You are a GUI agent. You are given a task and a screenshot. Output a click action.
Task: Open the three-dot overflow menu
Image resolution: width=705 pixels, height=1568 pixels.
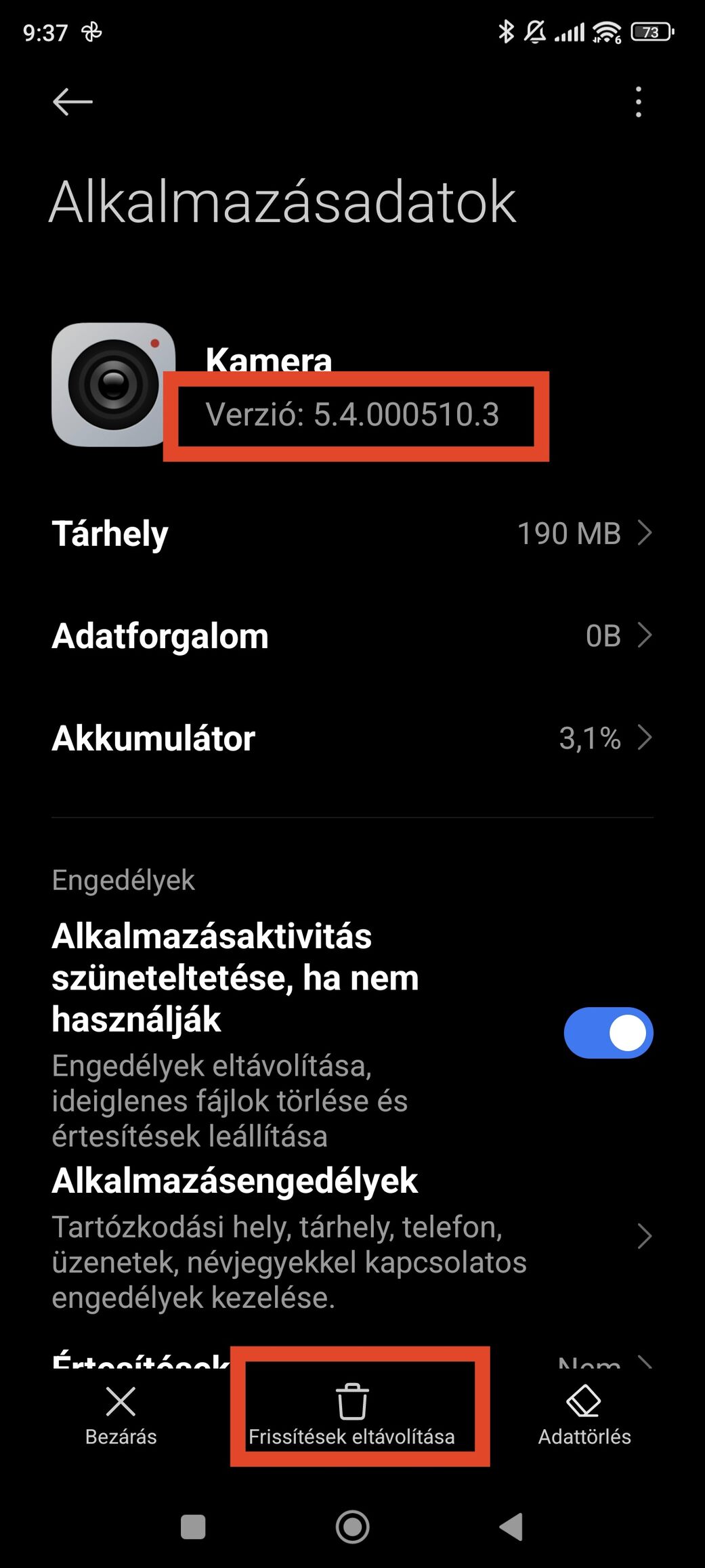[638, 102]
